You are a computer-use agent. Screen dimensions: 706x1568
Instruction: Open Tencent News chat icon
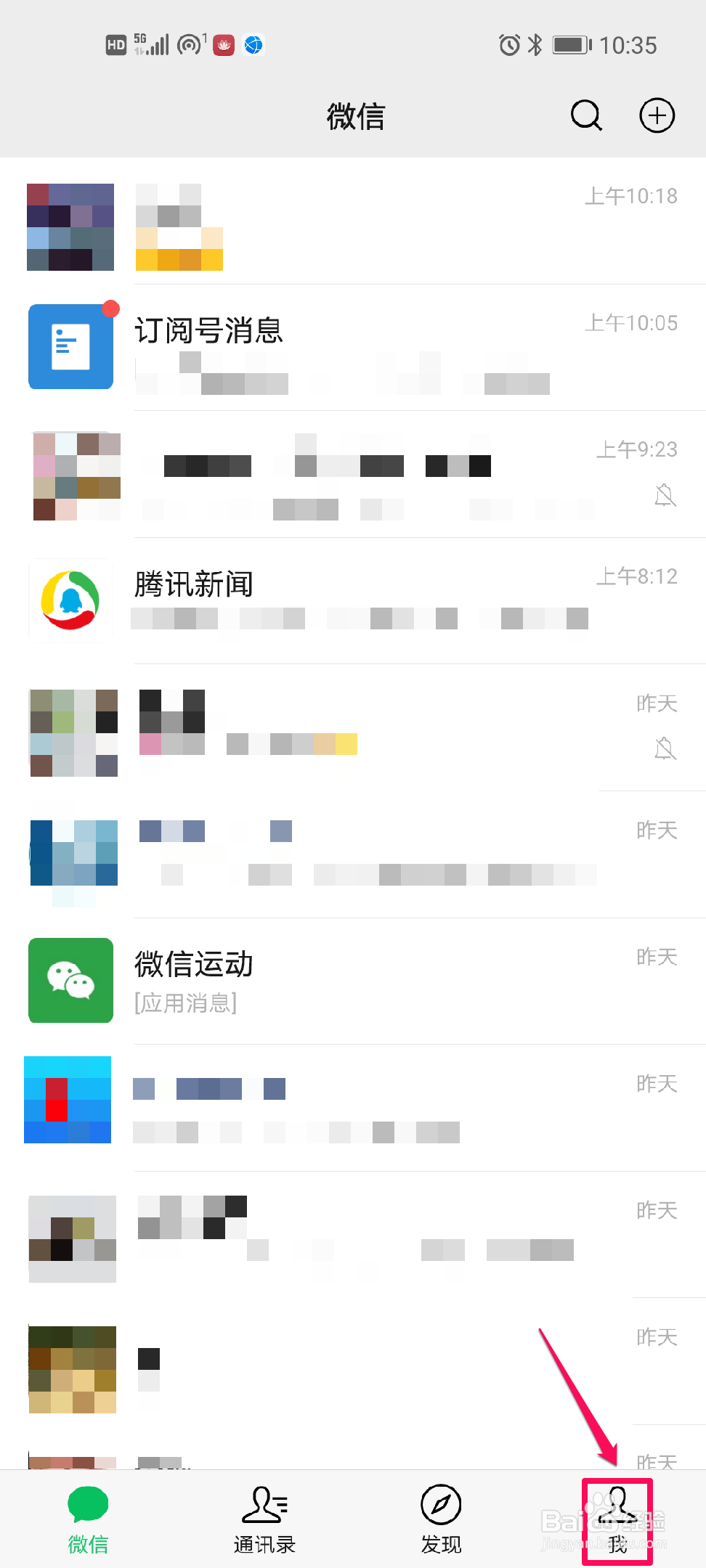pyautogui.click(x=70, y=600)
